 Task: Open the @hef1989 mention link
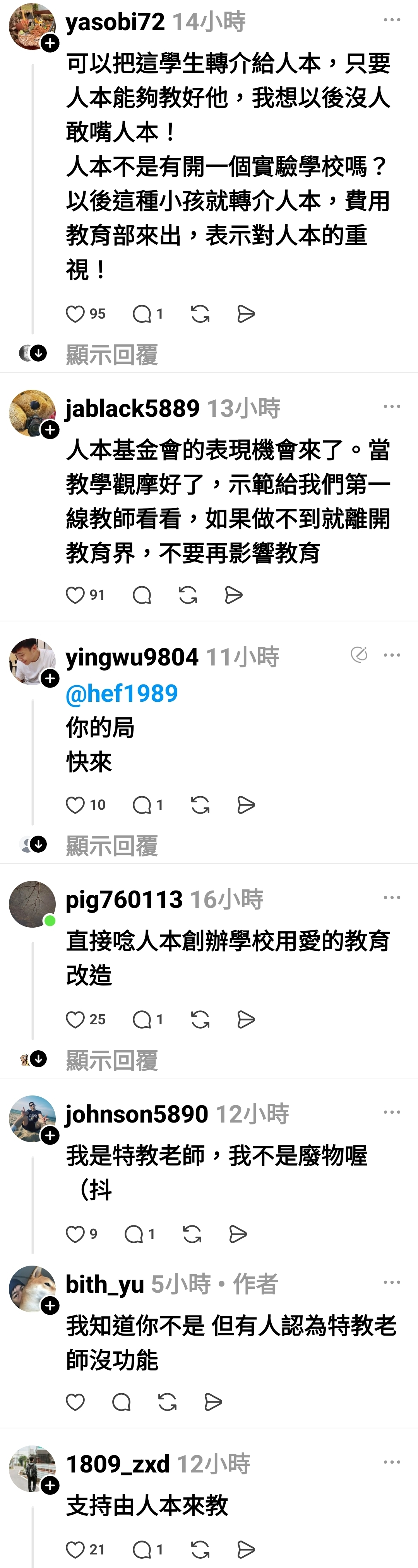(x=122, y=693)
